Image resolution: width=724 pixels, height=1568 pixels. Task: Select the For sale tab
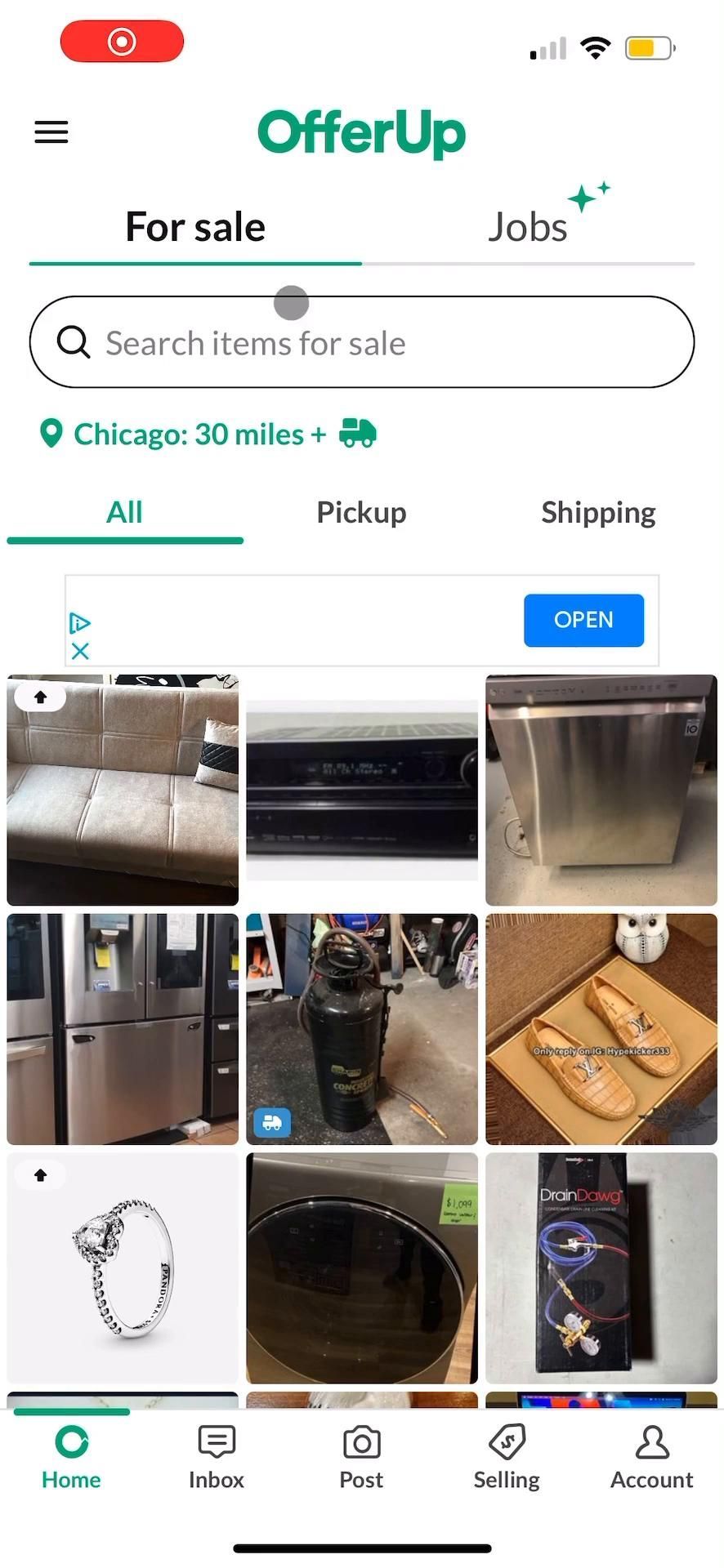pyautogui.click(x=195, y=227)
